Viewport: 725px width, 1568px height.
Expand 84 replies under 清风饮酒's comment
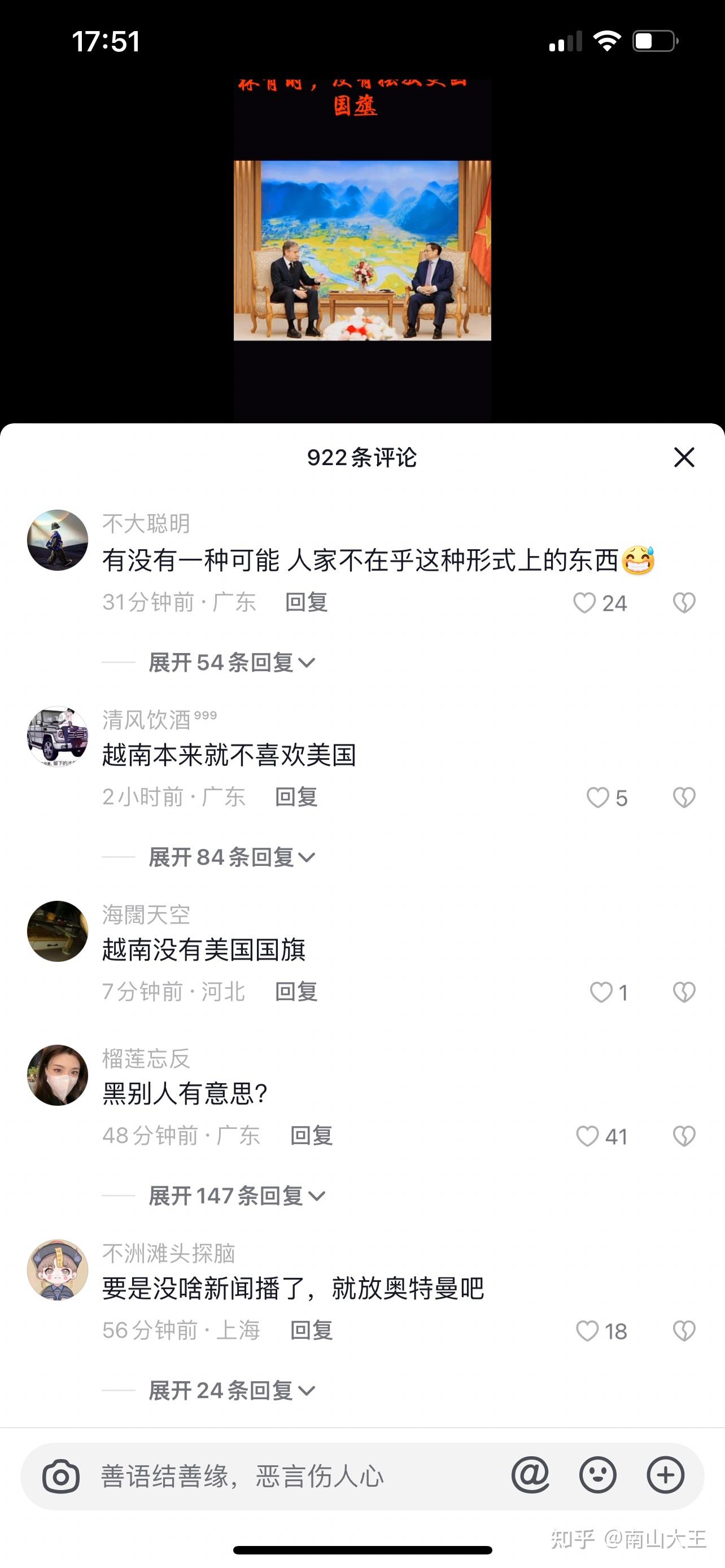point(232,857)
